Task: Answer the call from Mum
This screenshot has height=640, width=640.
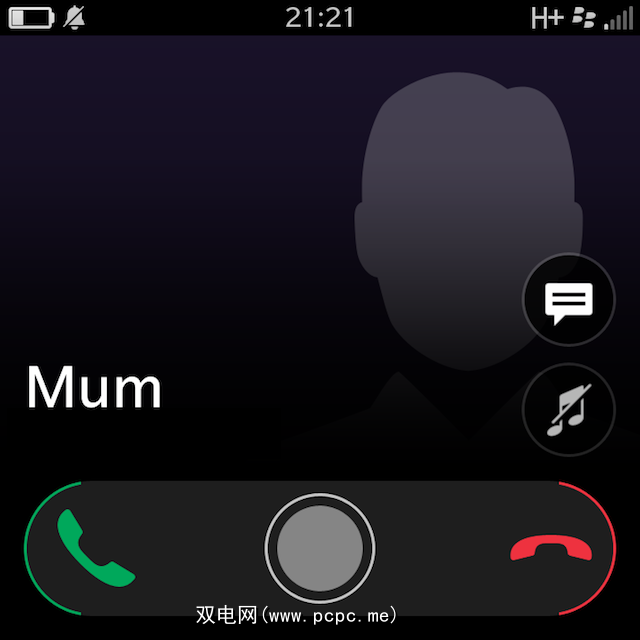Action: pos(95,548)
